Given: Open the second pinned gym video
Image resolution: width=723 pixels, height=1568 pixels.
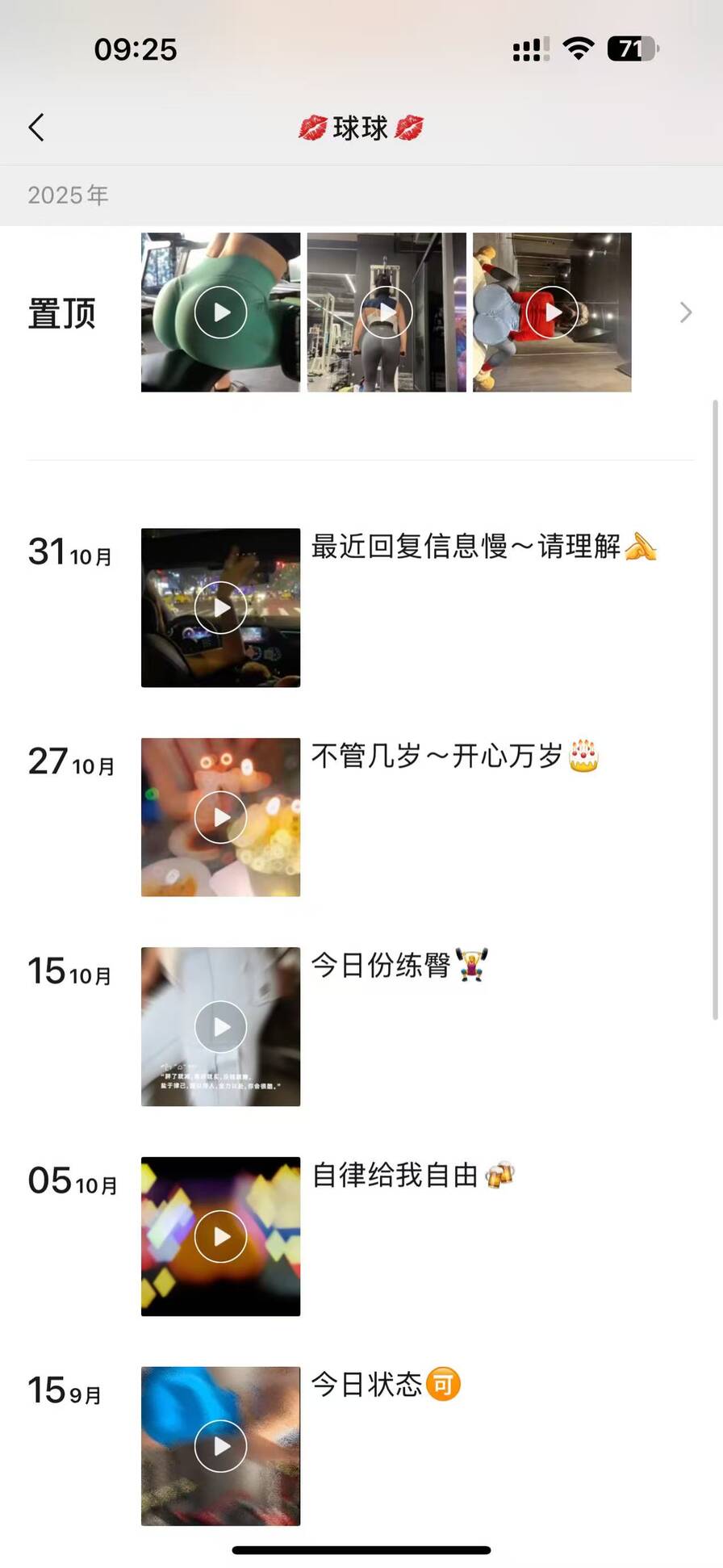Looking at the screenshot, I should coord(387,312).
